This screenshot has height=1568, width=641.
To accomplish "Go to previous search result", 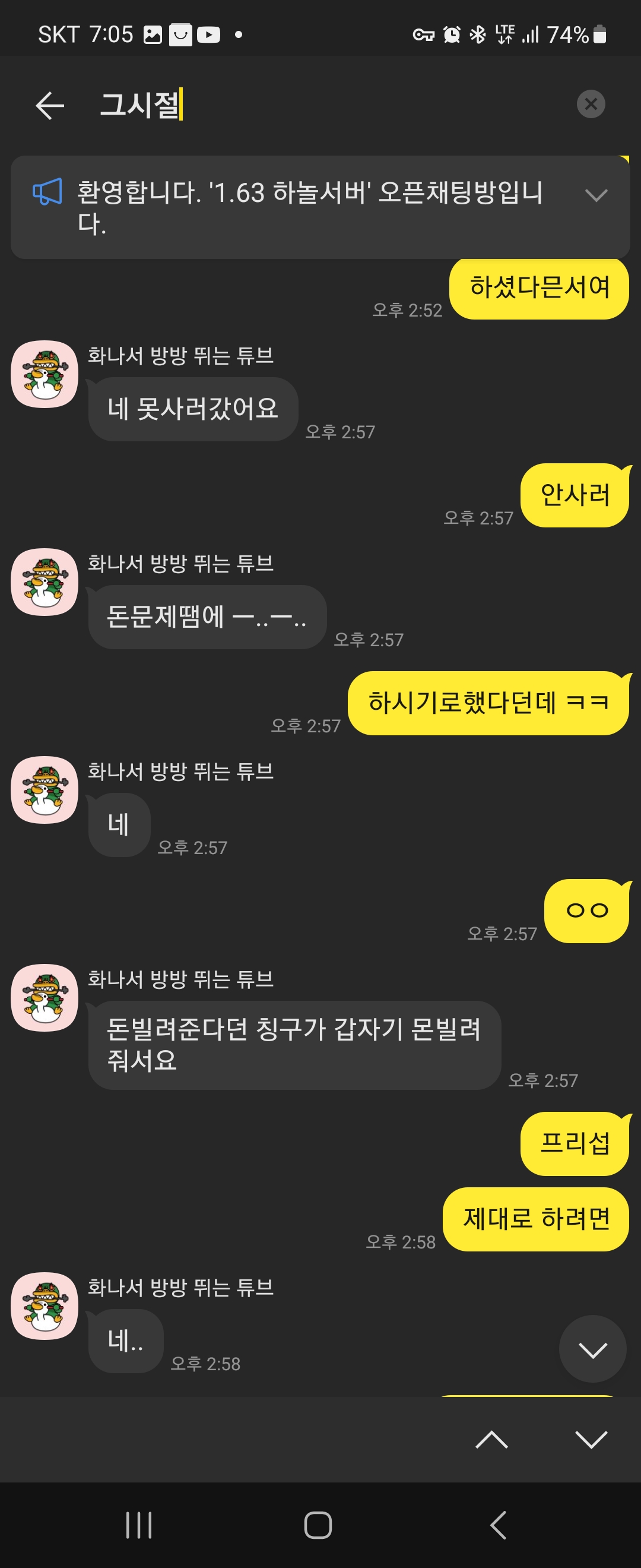I will tap(491, 1440).
